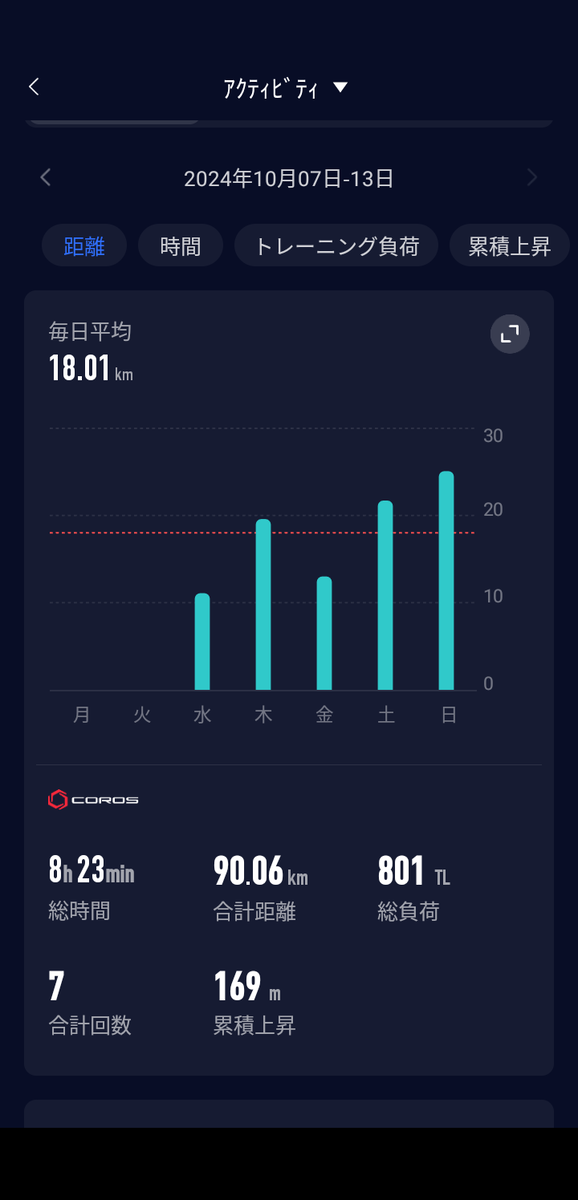Switch to トレーニング負荷
The height and width of the screenshot is (1200, 578).
pos(336,246)
